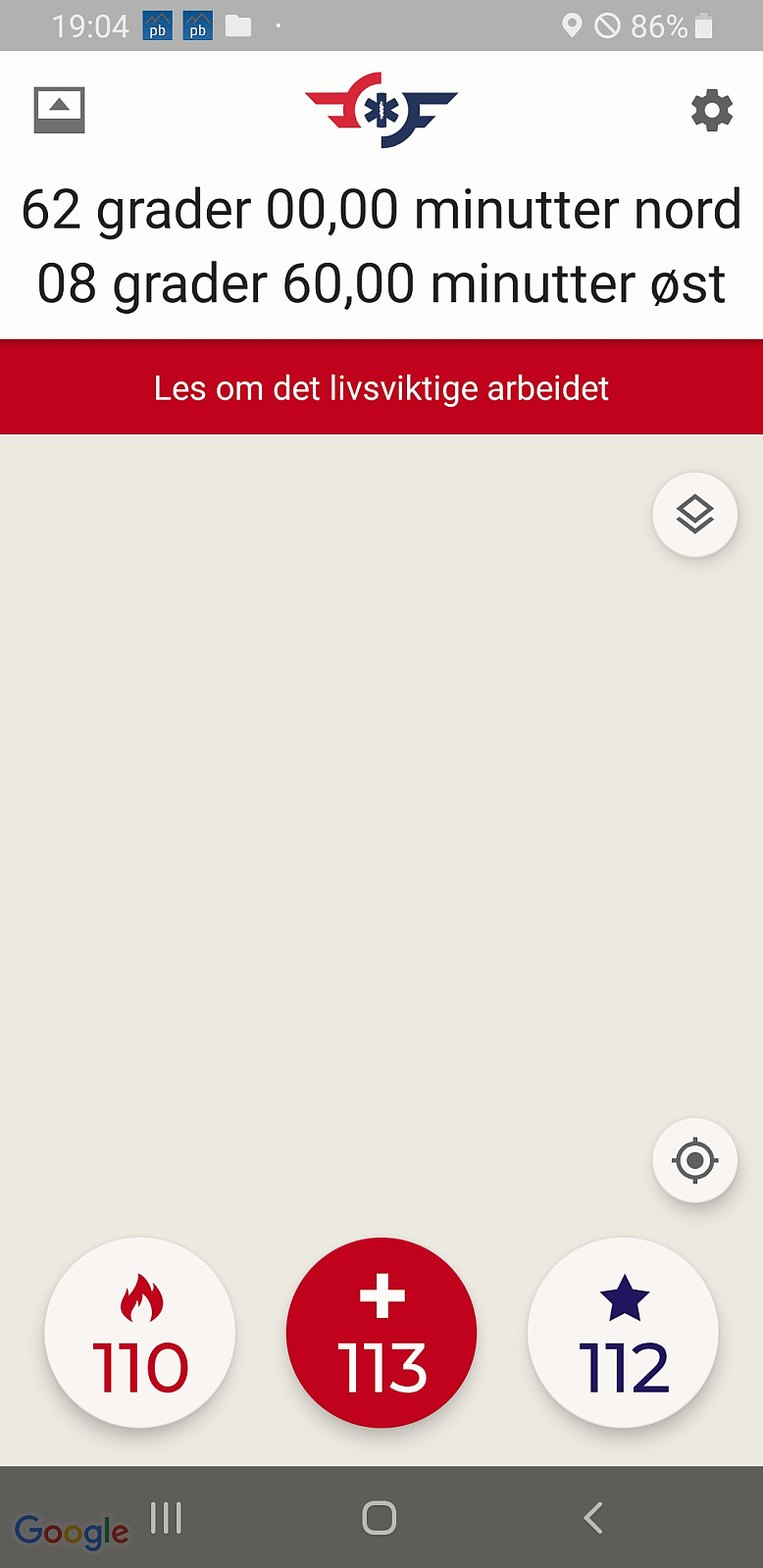Call fire emergency 110
Image resolution: width=763 pixels, height=1568 pixels.
pos(140,1333)
